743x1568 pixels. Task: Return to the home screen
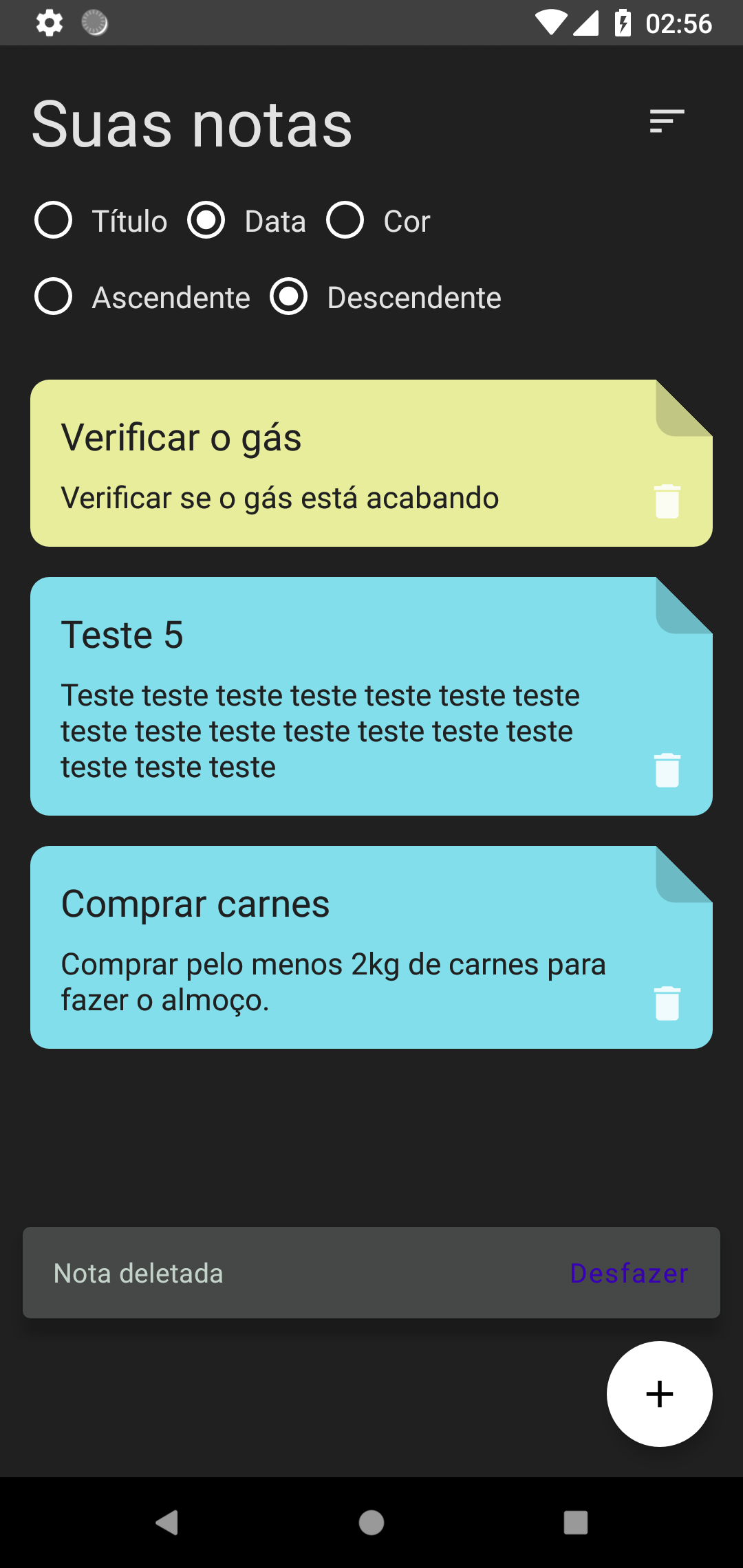pyautogui.click(x=371, y=1523)
